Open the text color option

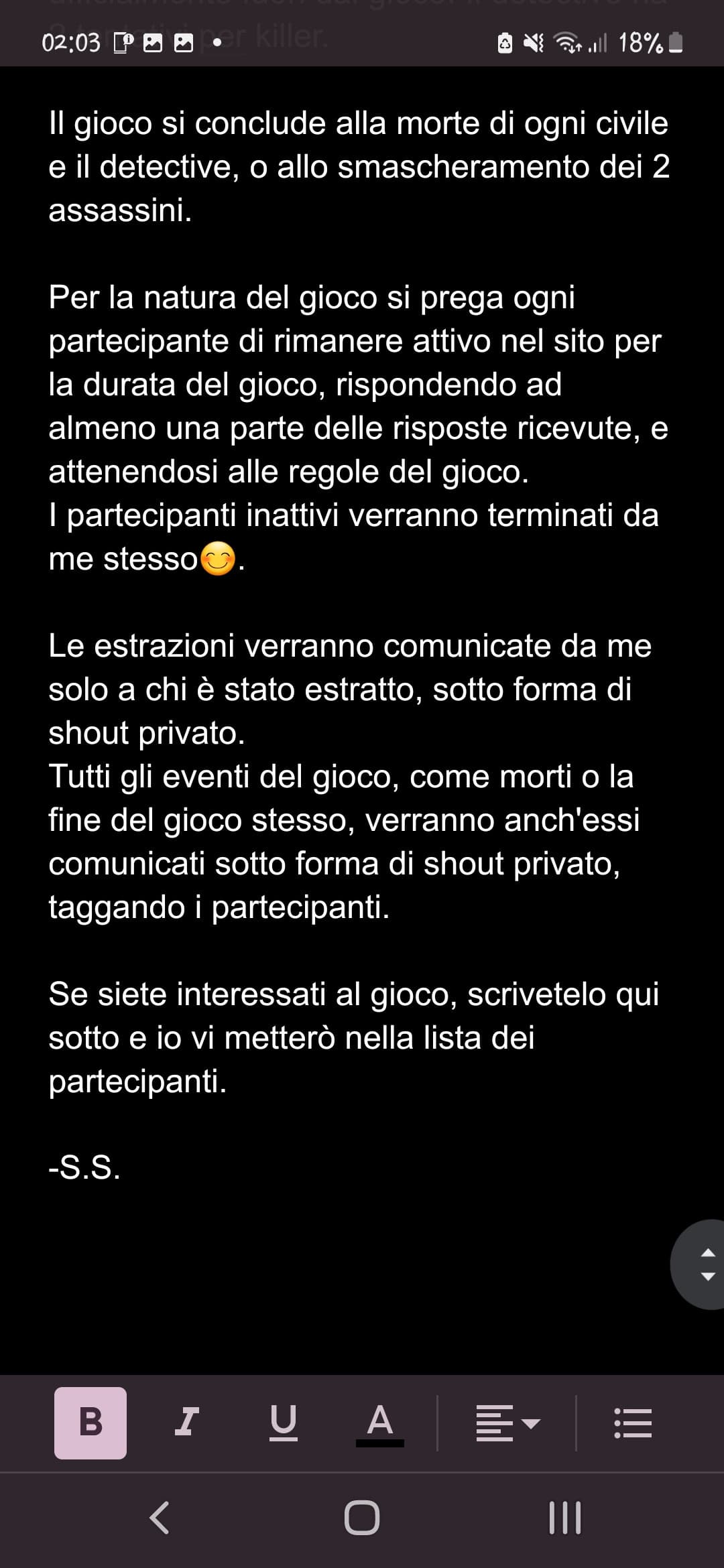coord(379,1424)
